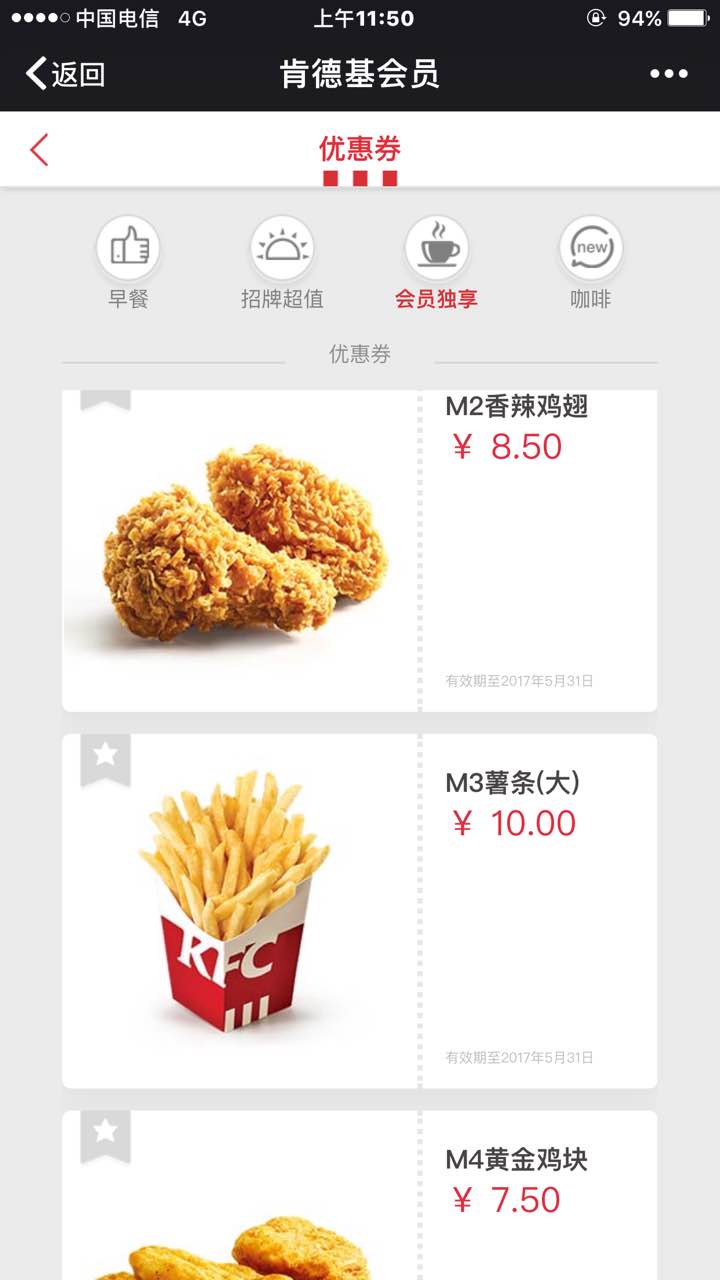Image resolution: width=720 pixels, height=1280 pixels.
Task: Select the 招牌超值 category
Action: (282, 262)
